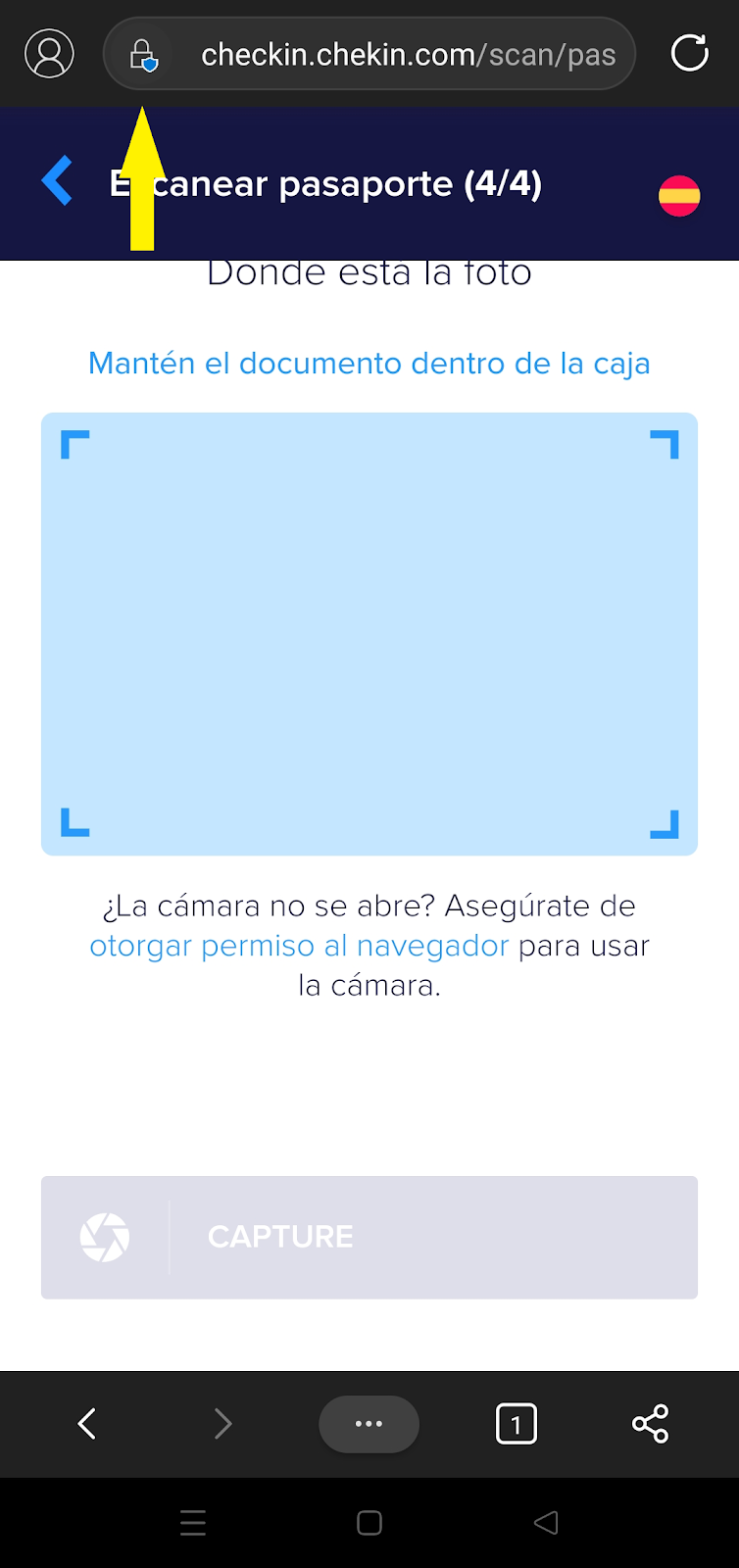Viewport: 739px width, 1568px height.
Task: Go forward in browser history
Action: click(x=223, y=1423)
